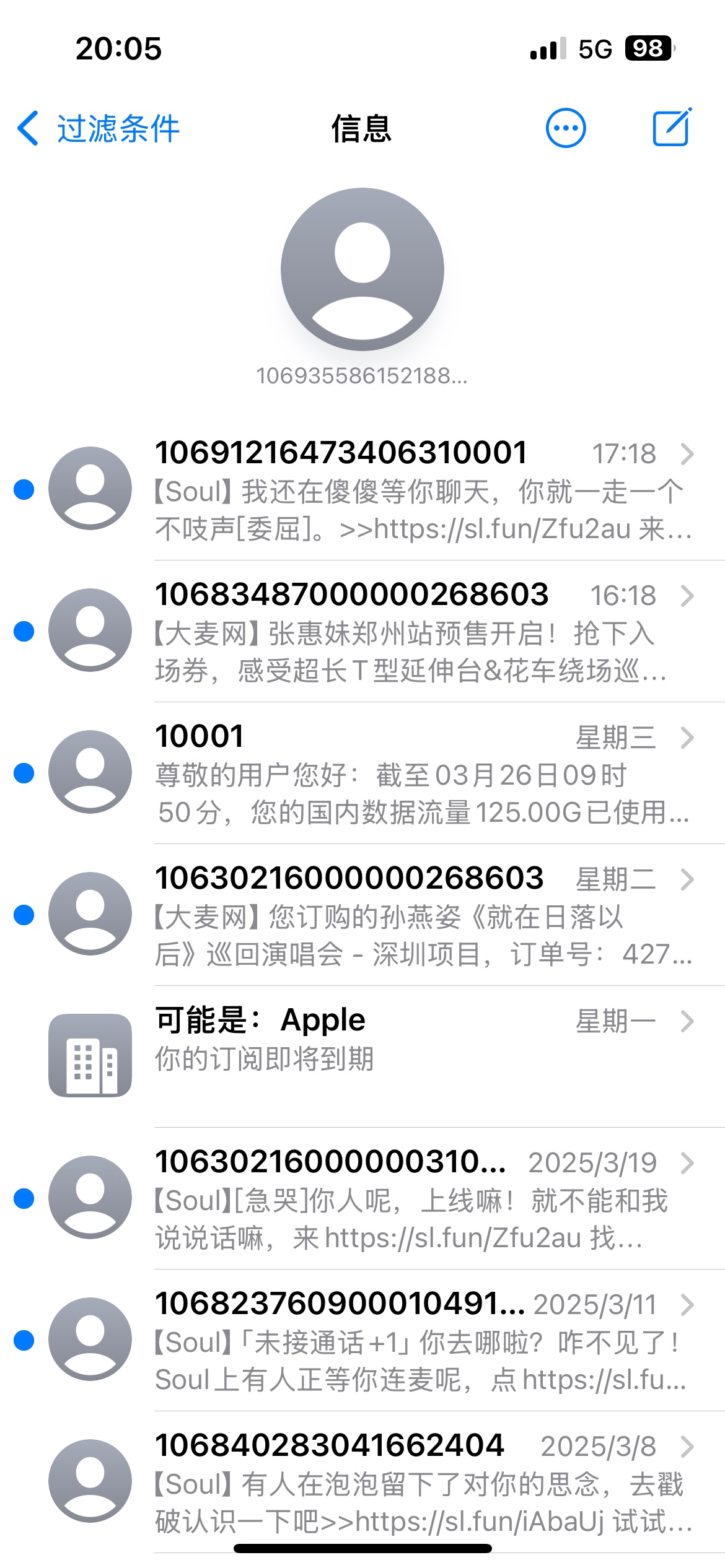Open the conversation with 10001

click(362, 773)
